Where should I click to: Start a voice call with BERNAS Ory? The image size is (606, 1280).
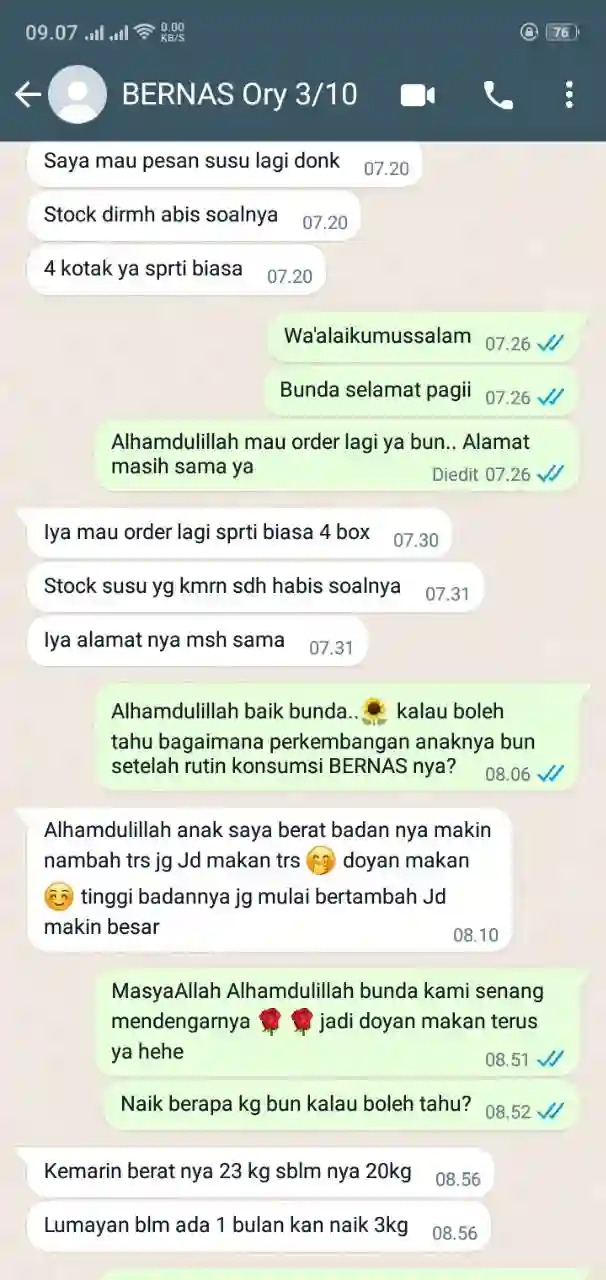coord(498,95)
